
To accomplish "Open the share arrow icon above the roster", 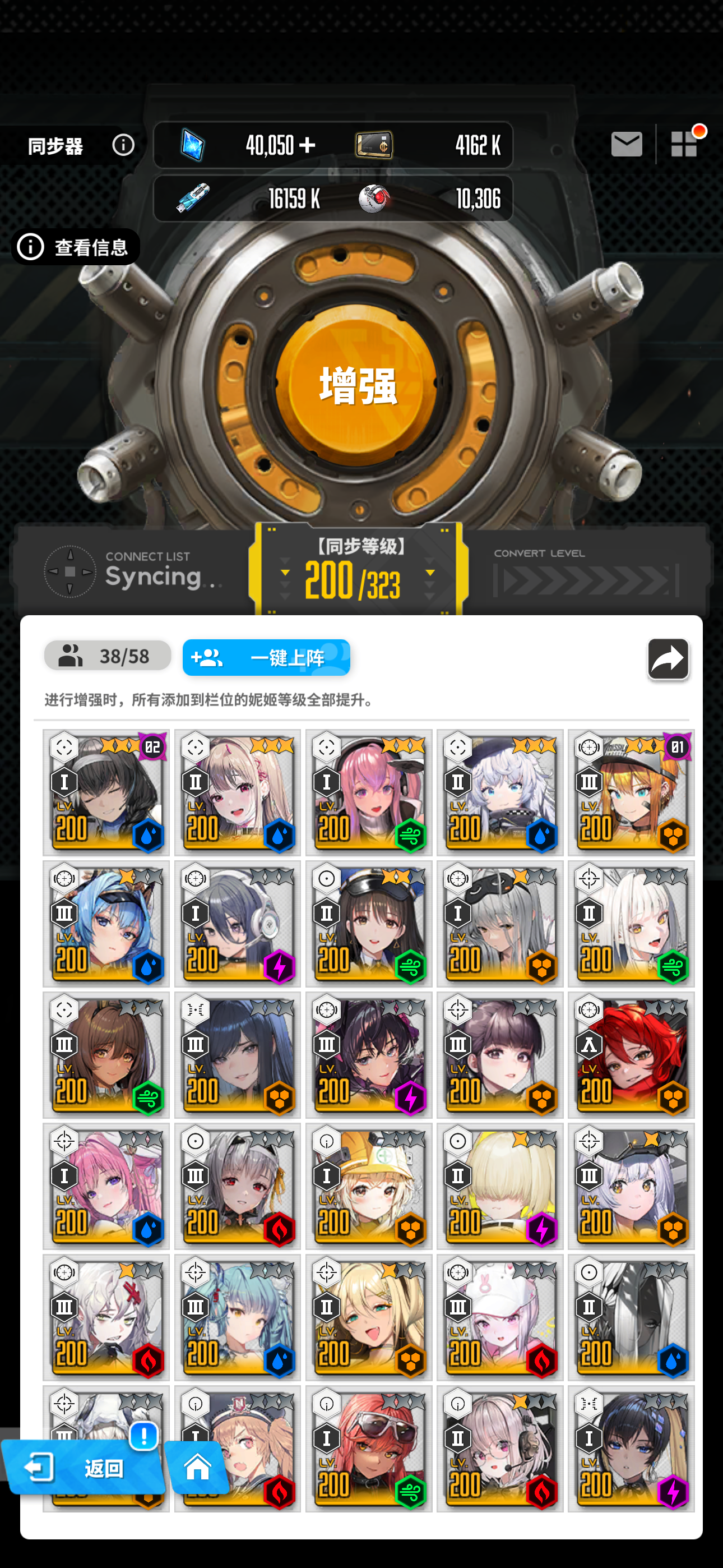I will pos(668,658).
